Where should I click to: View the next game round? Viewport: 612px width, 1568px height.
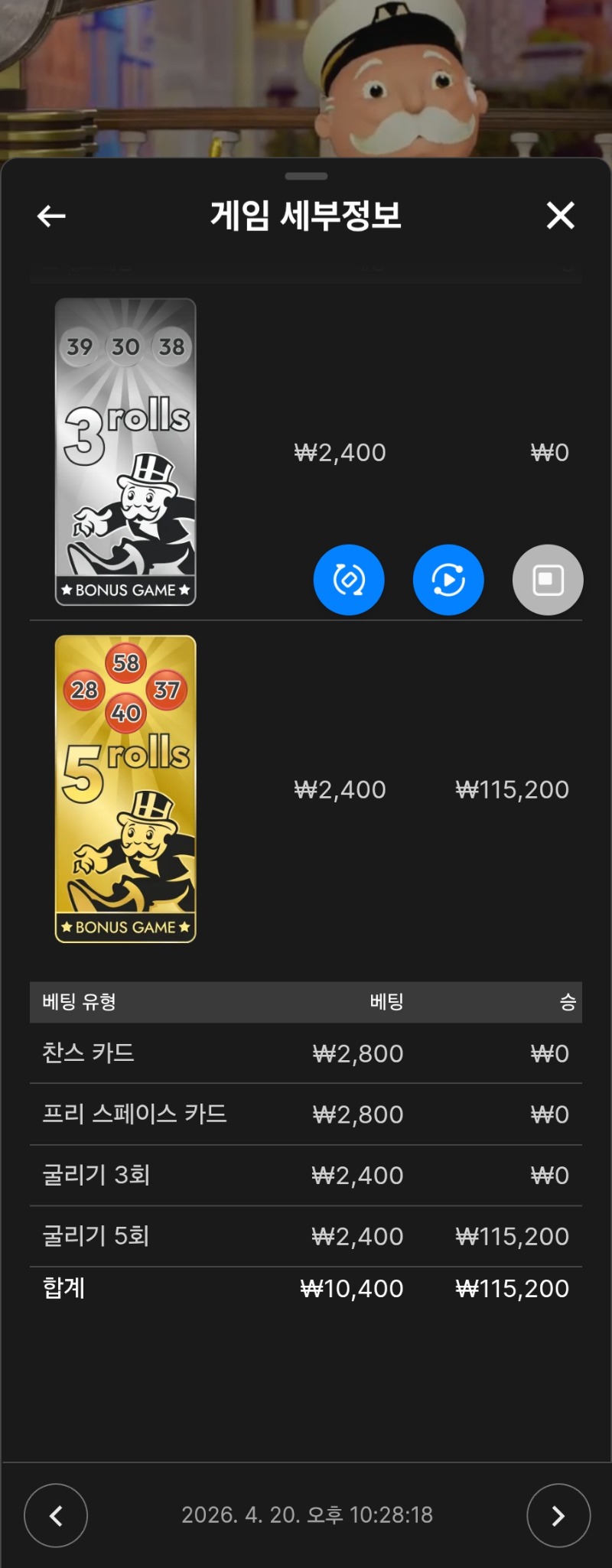click(558, 1515)
